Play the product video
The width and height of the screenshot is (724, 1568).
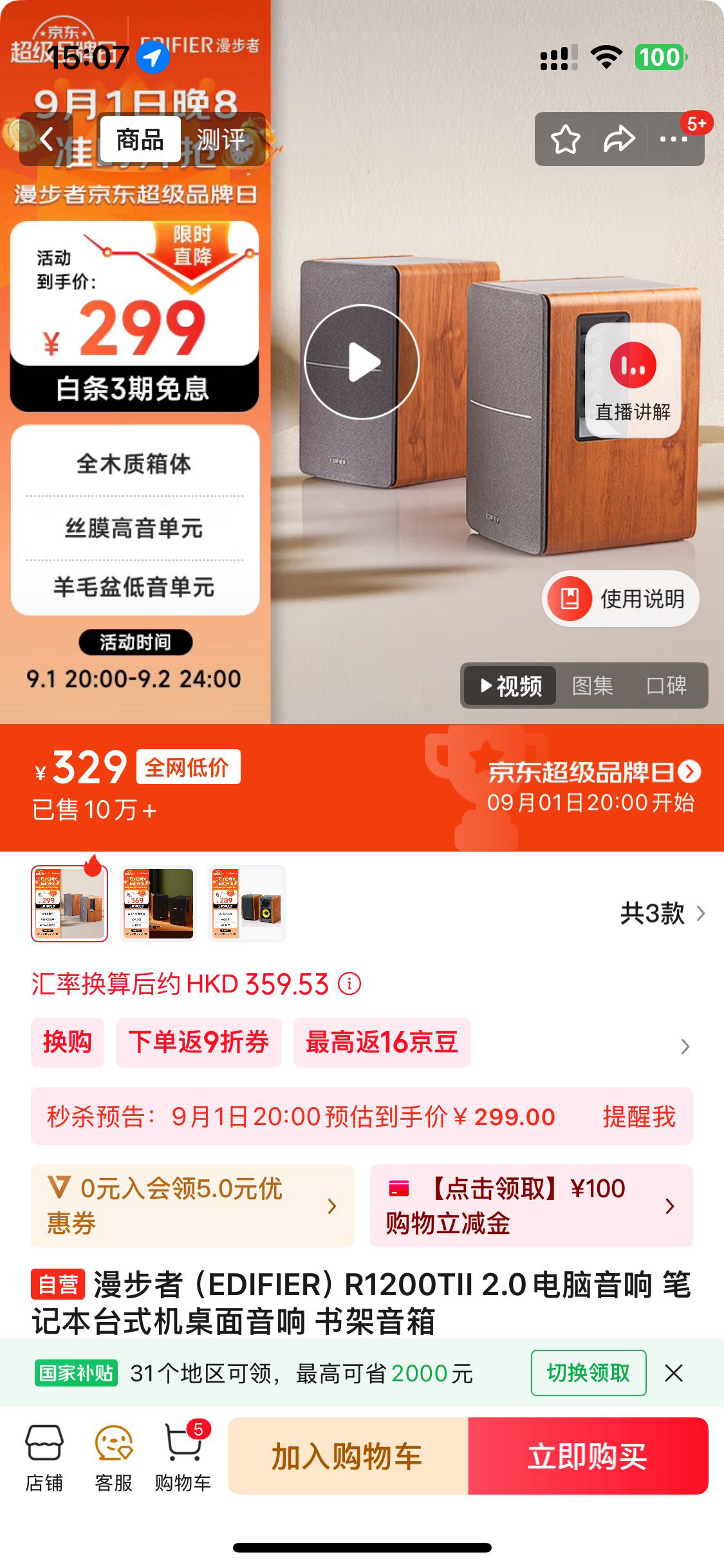(362, 361)
